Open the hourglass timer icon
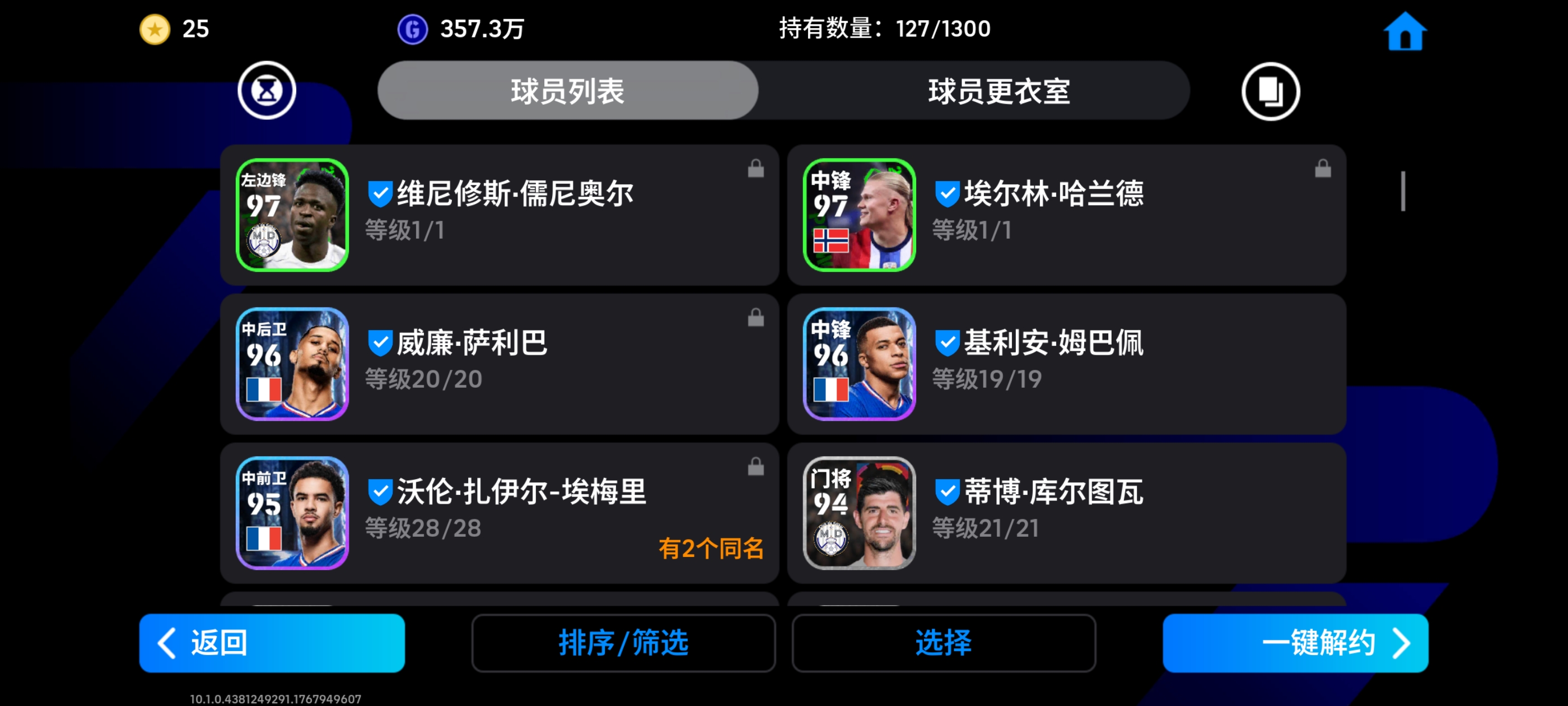 coord(267,91)
